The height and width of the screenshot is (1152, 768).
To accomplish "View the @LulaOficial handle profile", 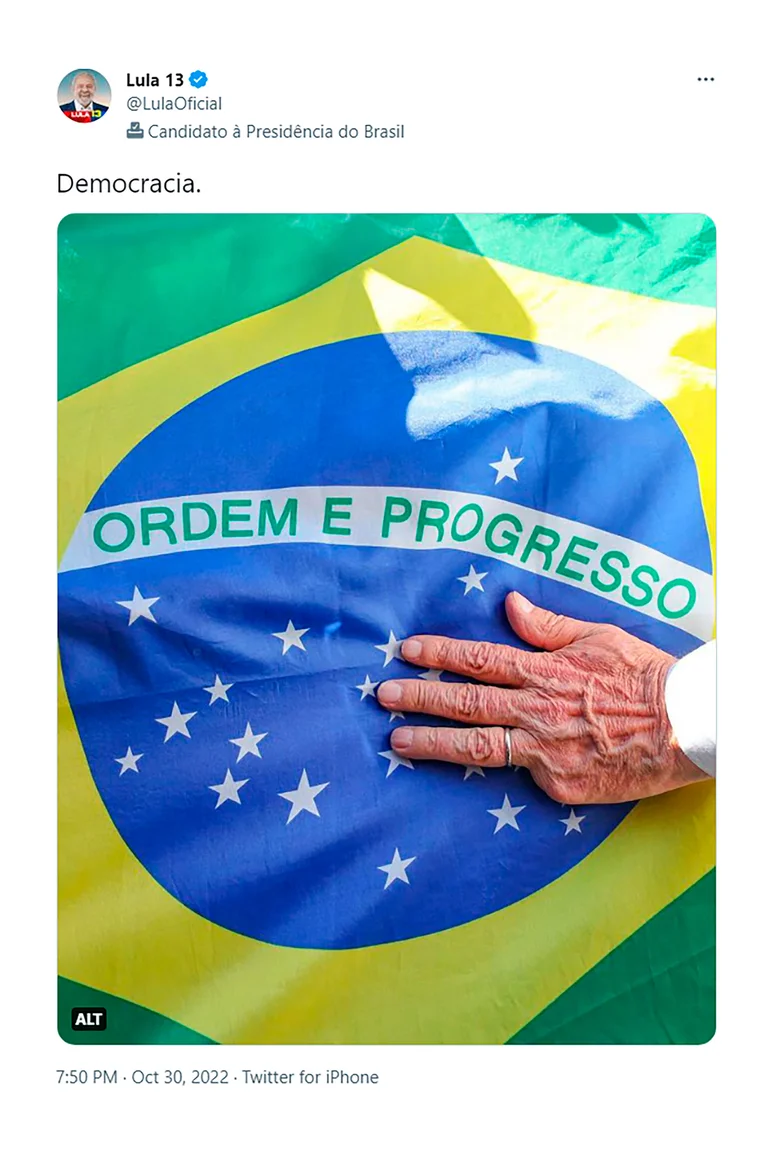I will (x=174, y=104).
